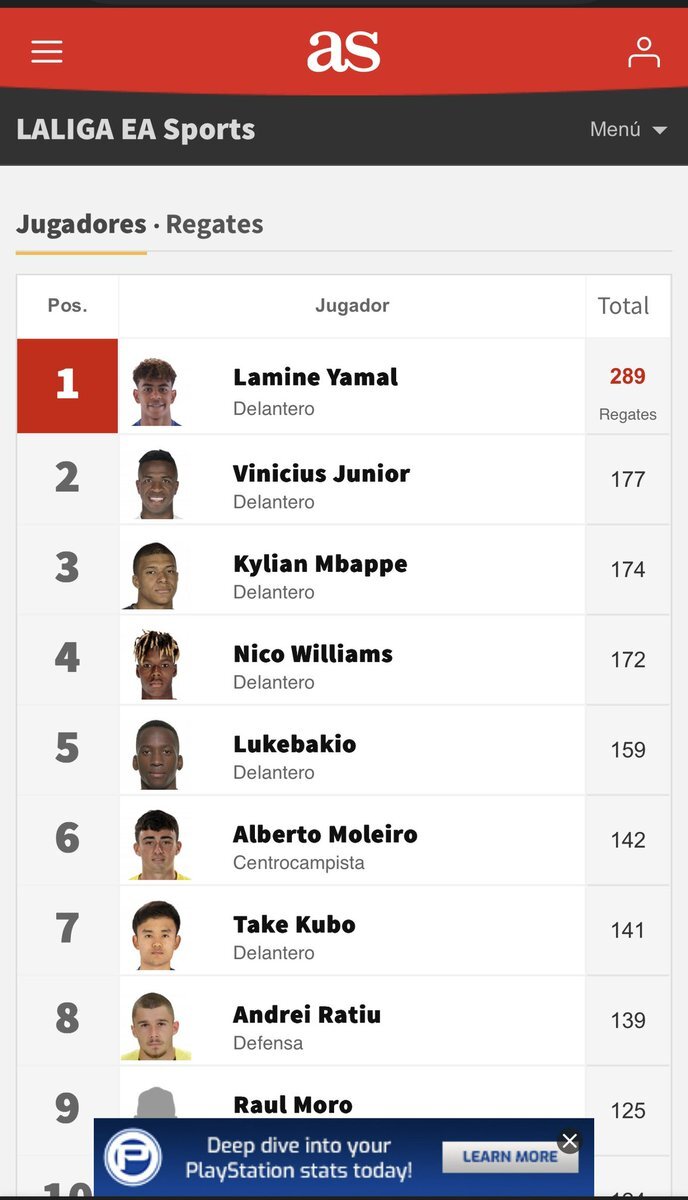Go to the AS homepage logo

coord(344,52)
